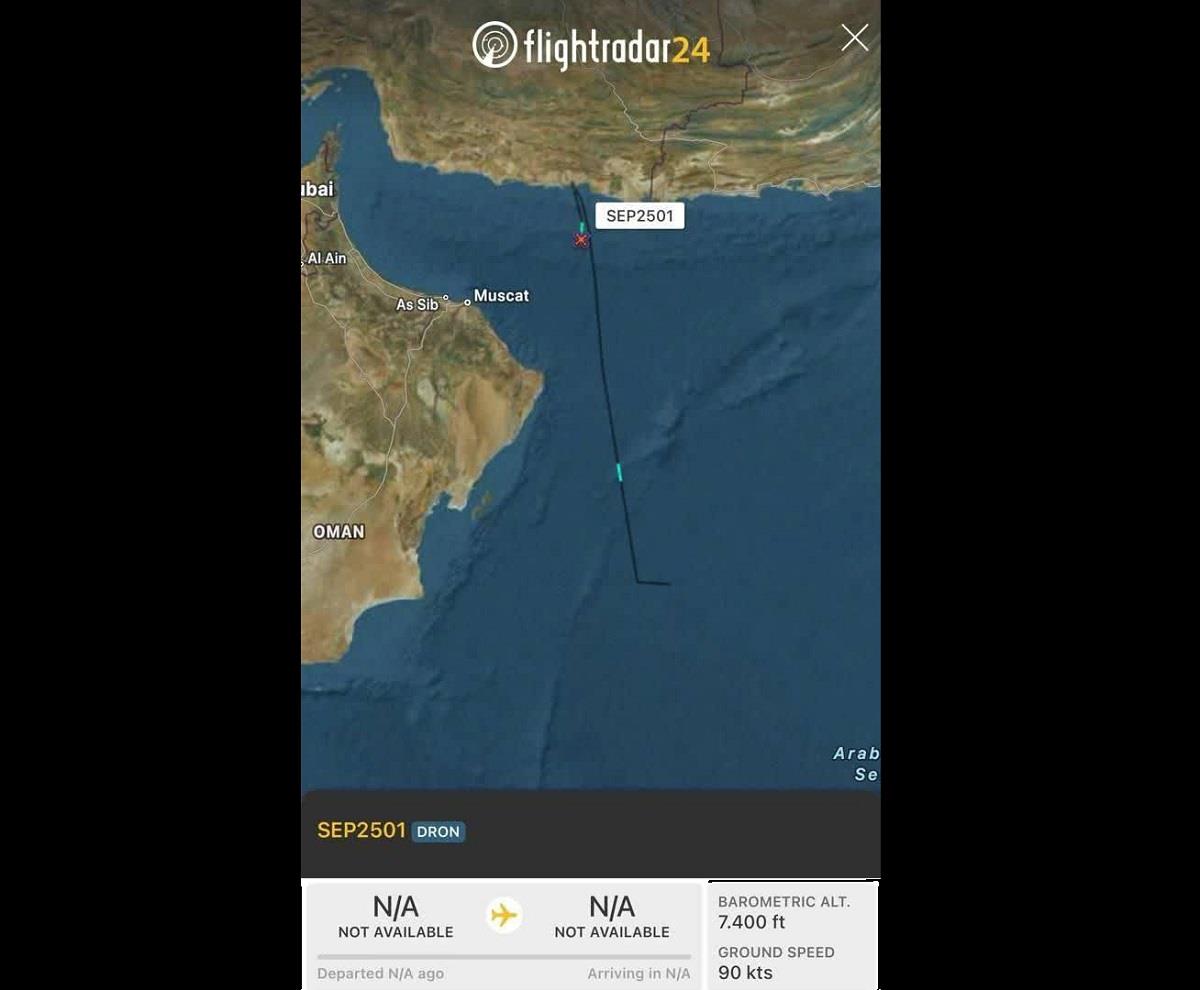Viewport: 1200px width, 990px height.
Task: Close the flight map view
Action: (x=854, y=38)
